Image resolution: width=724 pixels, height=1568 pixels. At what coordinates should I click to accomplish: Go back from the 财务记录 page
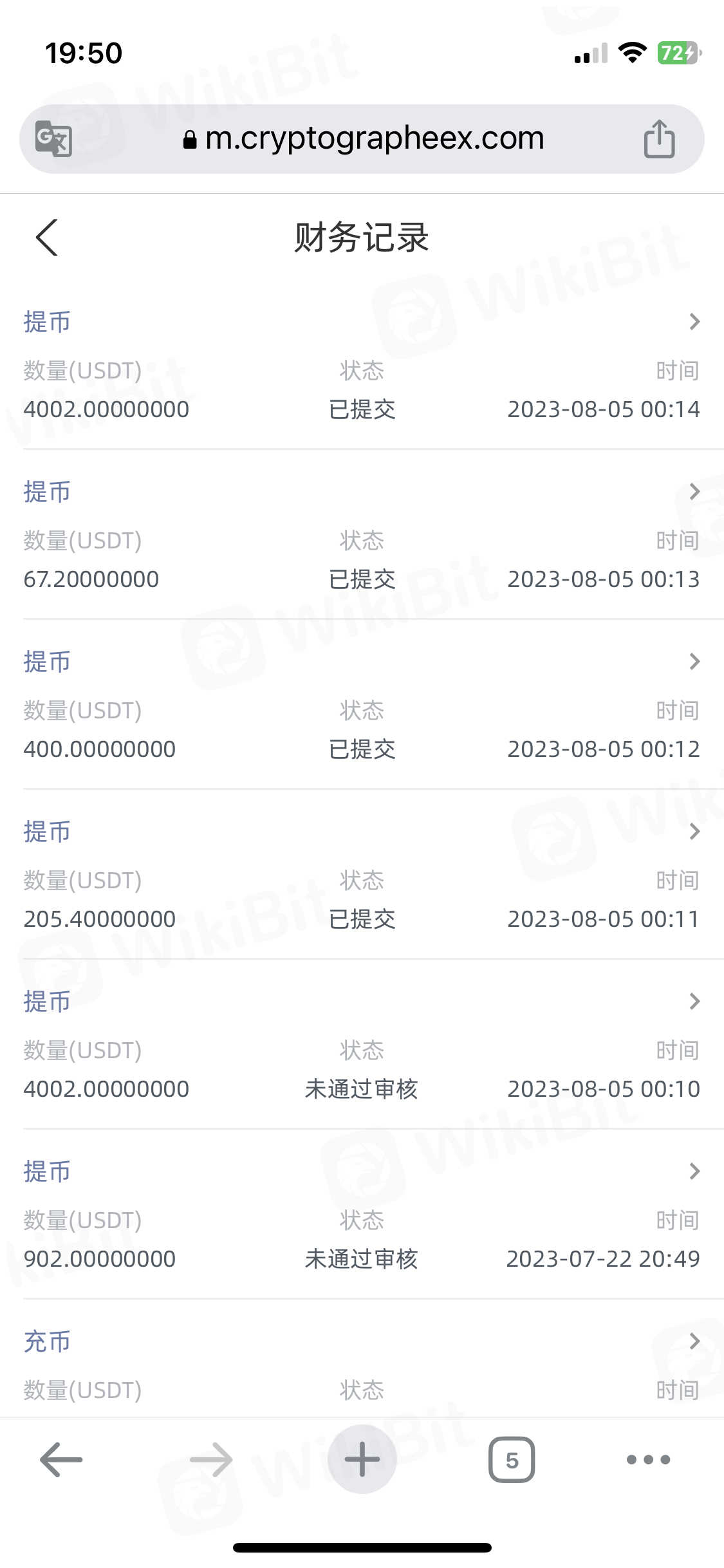[47, 238]
